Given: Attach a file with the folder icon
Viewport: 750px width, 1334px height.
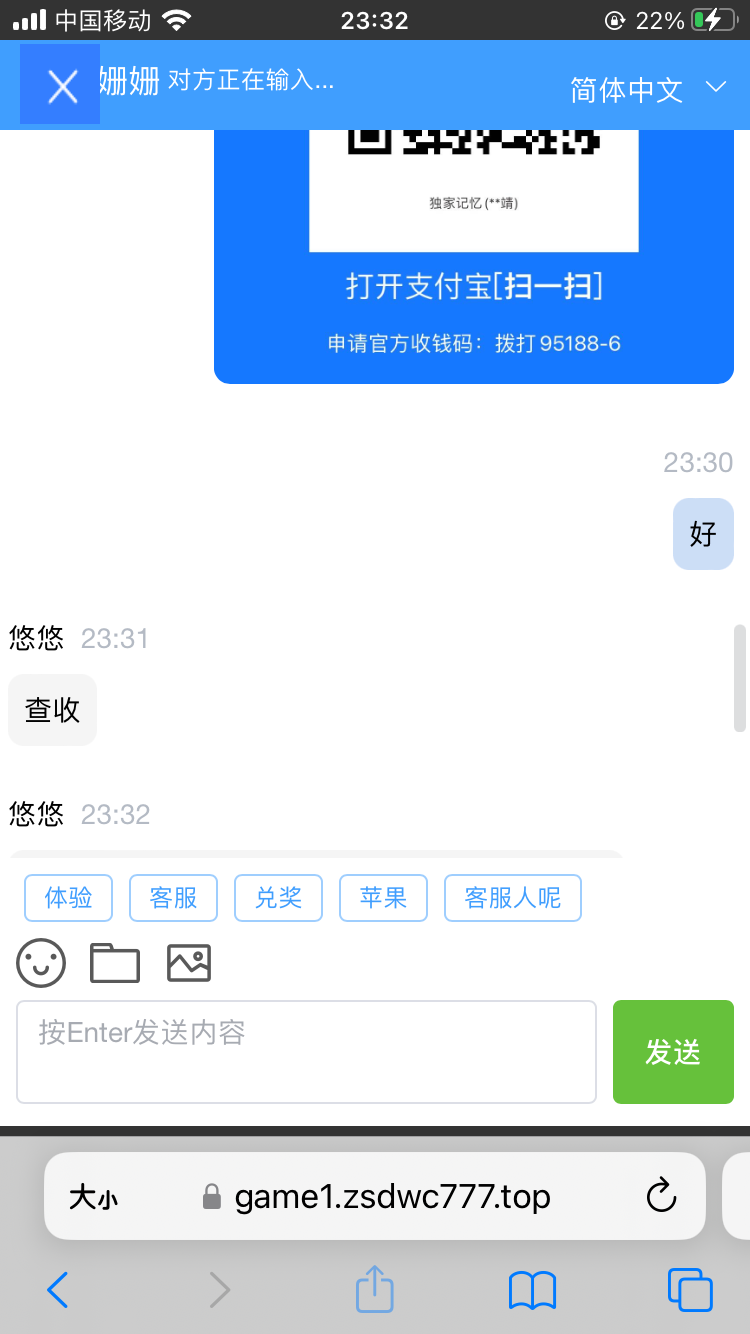Looking at the screenshot, I should [x=115, y=963].
